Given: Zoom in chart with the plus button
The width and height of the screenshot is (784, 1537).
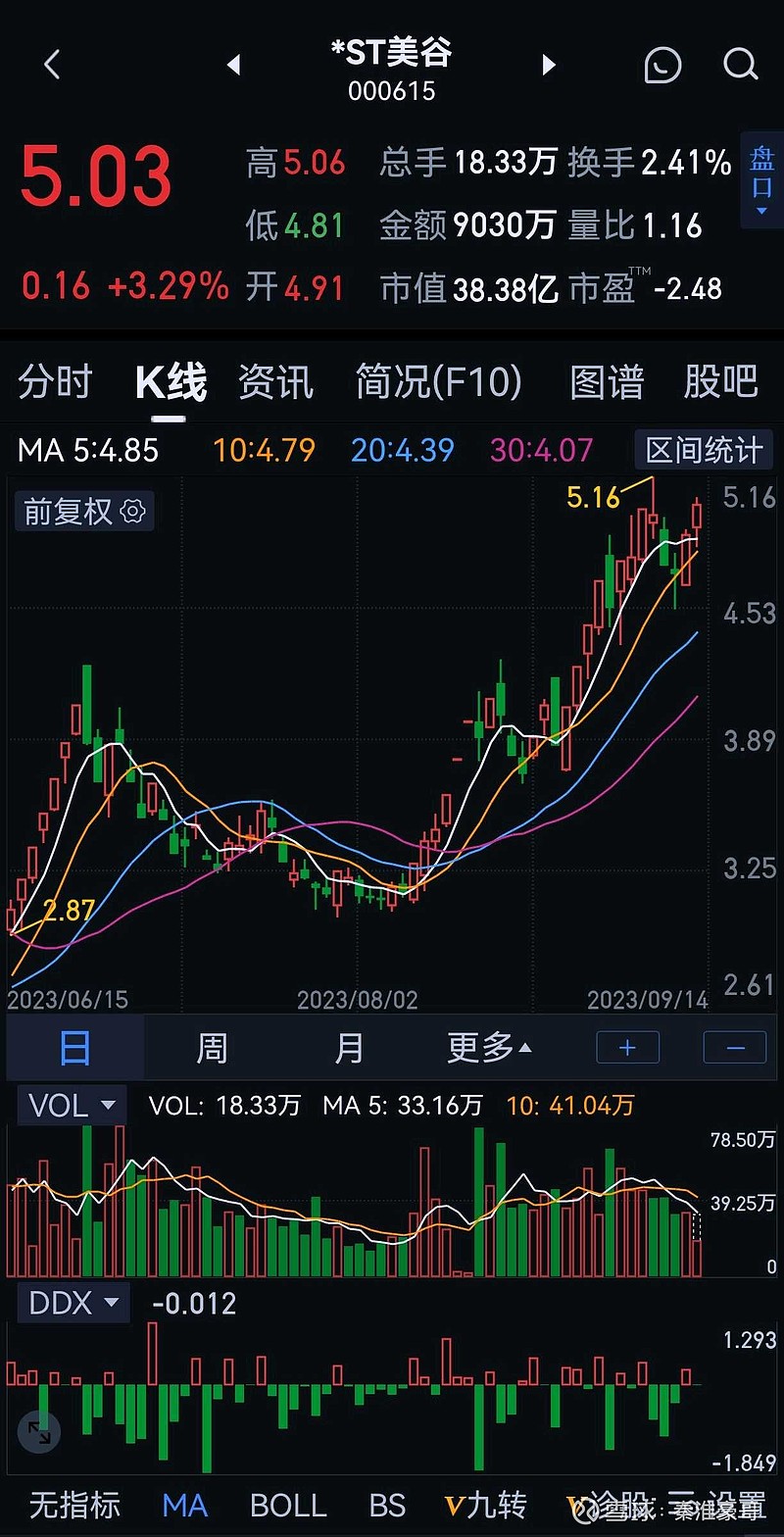Looking at the screenshot, I should [627, 1047].
